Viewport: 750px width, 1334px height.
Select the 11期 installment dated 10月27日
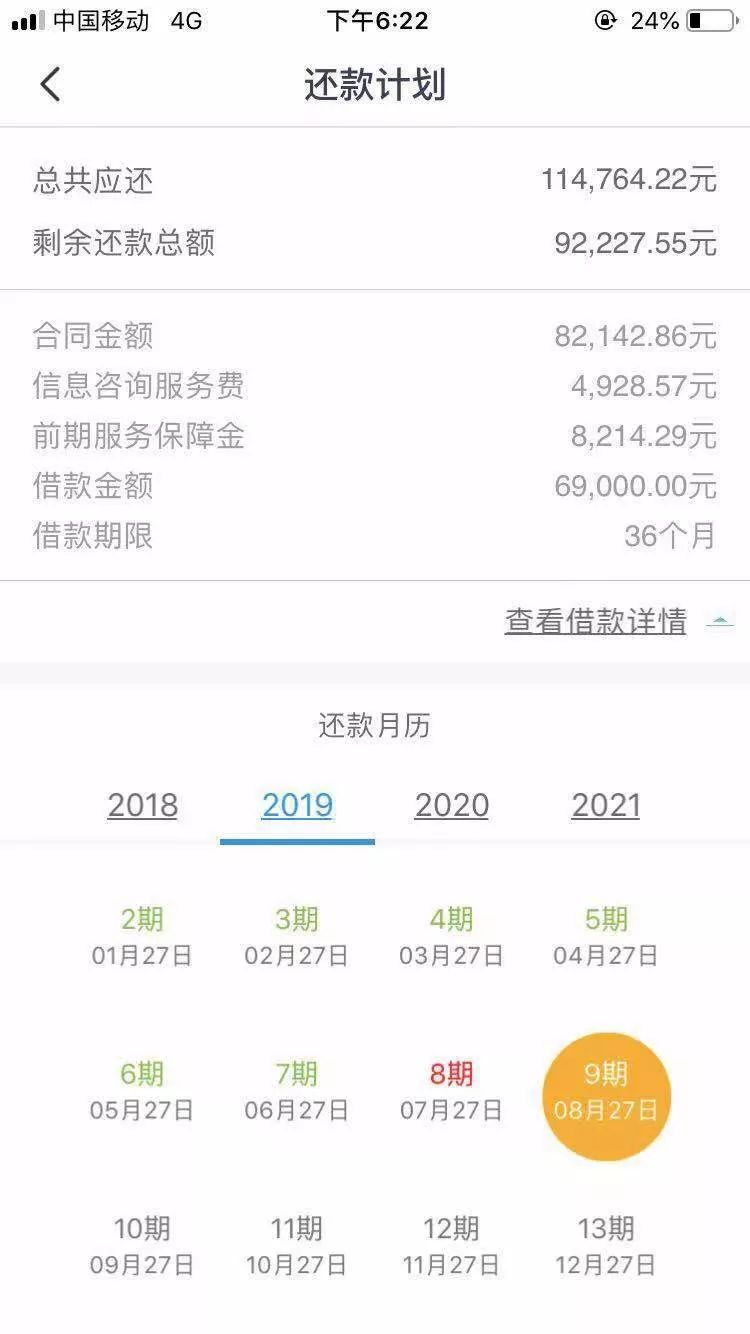tap(297, 1245)
